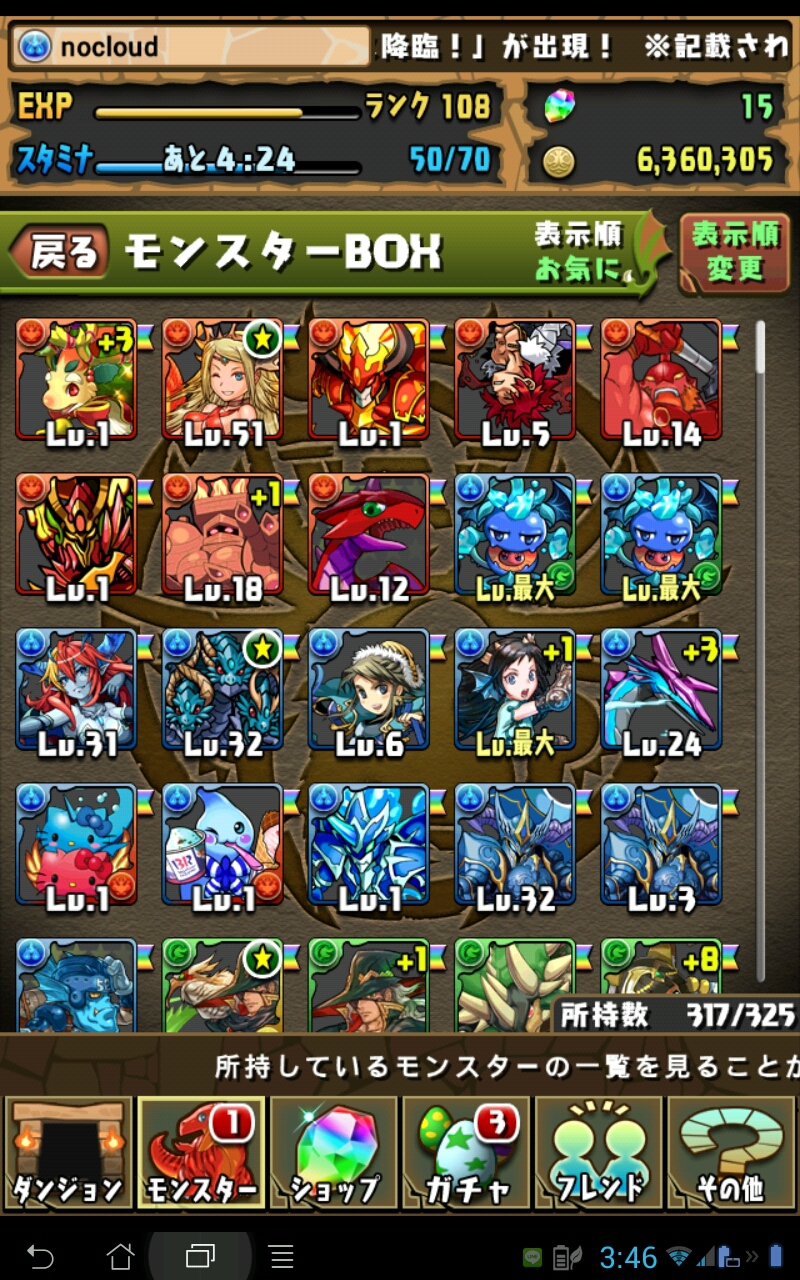Open the recent apps view
800x1280 pixels.
coord(200,1256)
